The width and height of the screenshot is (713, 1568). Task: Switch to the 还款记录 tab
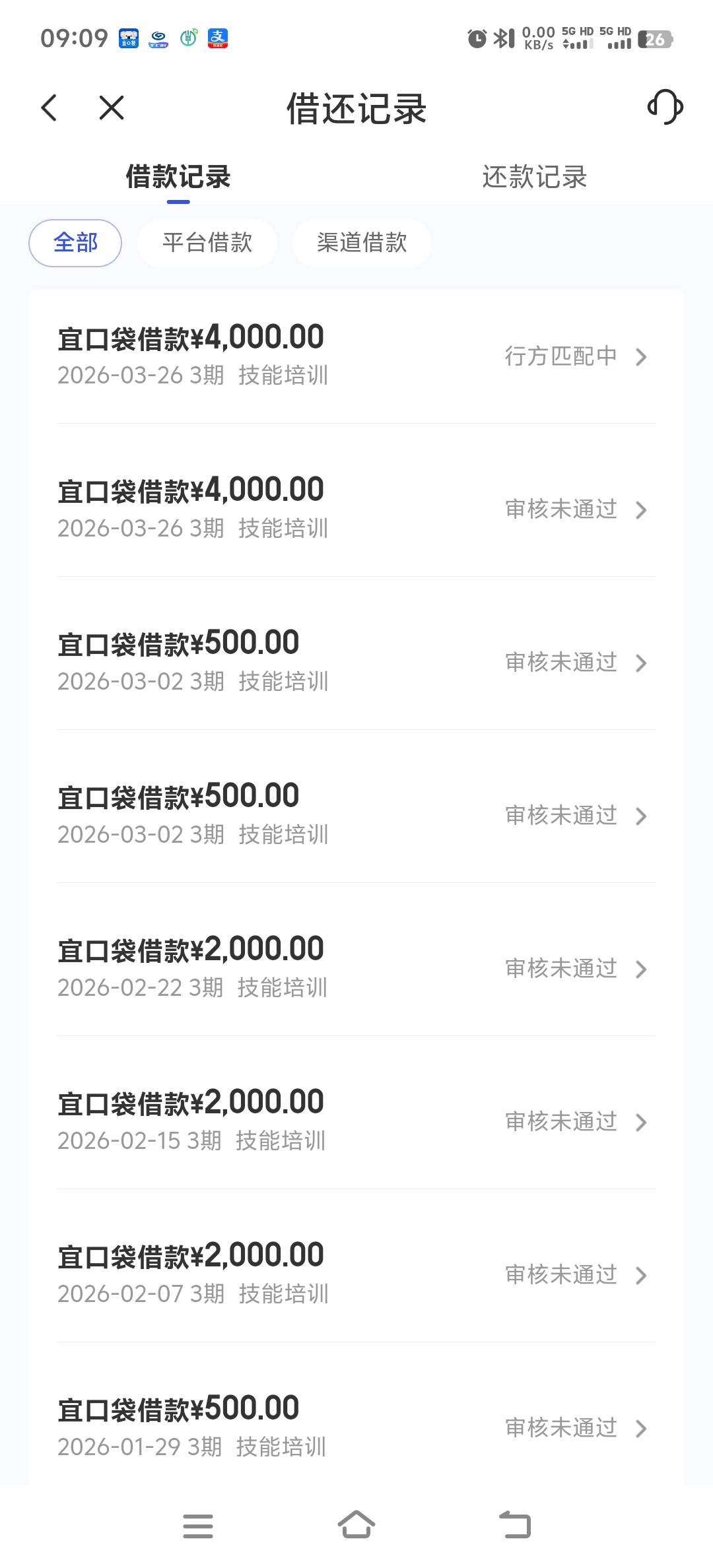(x=534, y=177)
